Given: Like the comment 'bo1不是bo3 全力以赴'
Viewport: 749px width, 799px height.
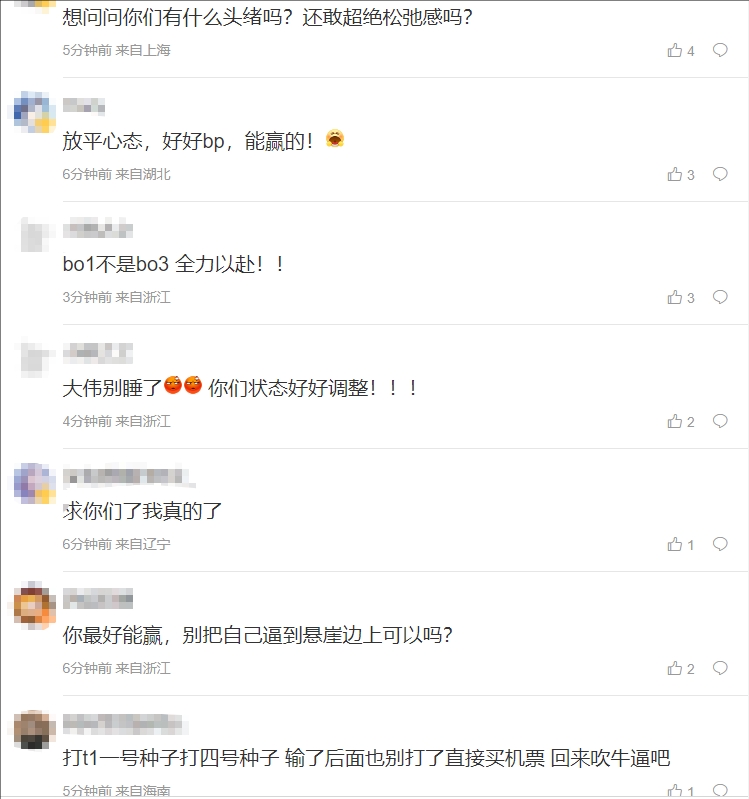Looking at the screenshot, I should click(675, 297).
